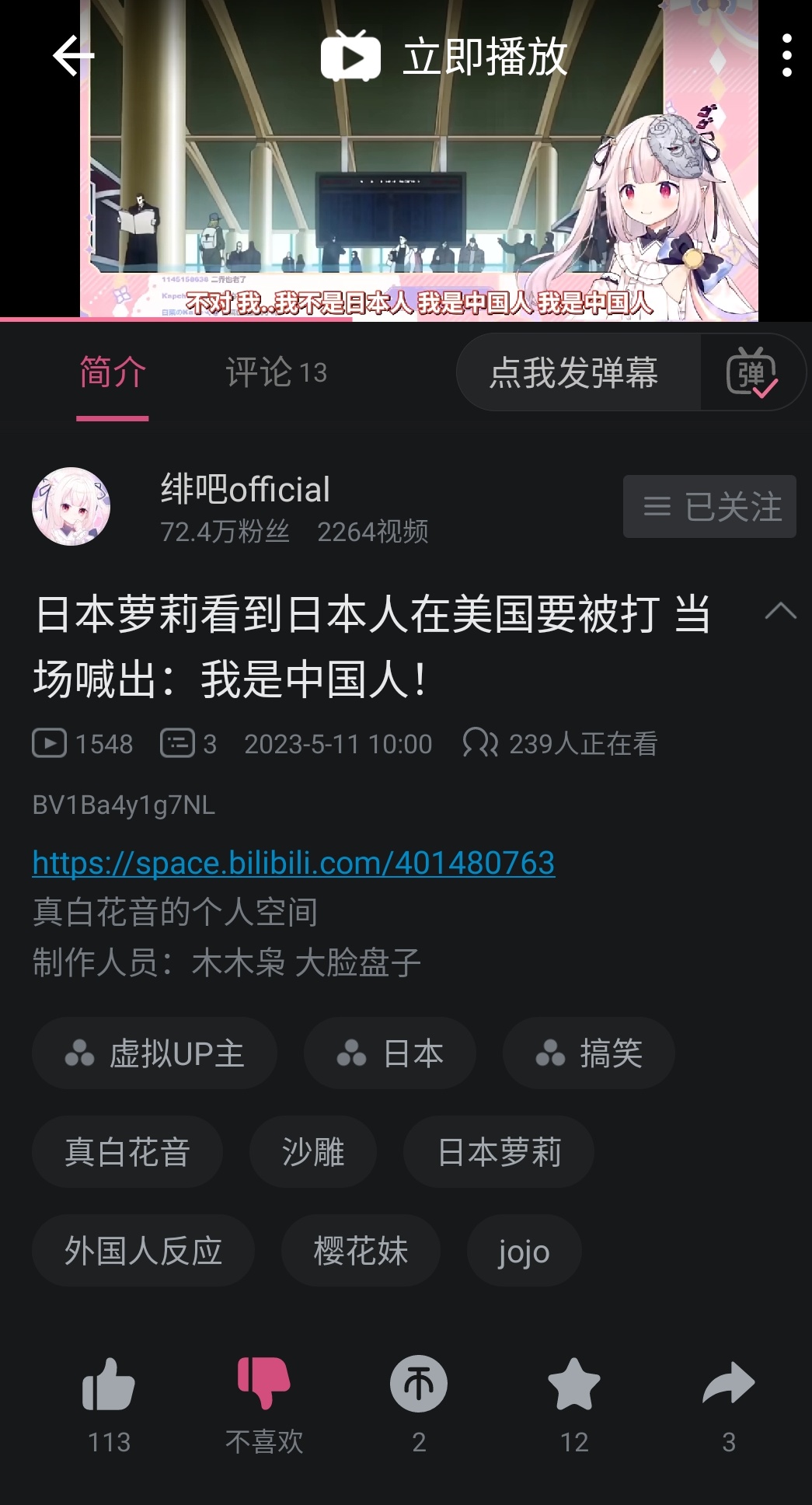The width and height of the screenshot is (812, 1505).
Task: Tap the 不喜欢 dislike icon
Action: 263,1385
